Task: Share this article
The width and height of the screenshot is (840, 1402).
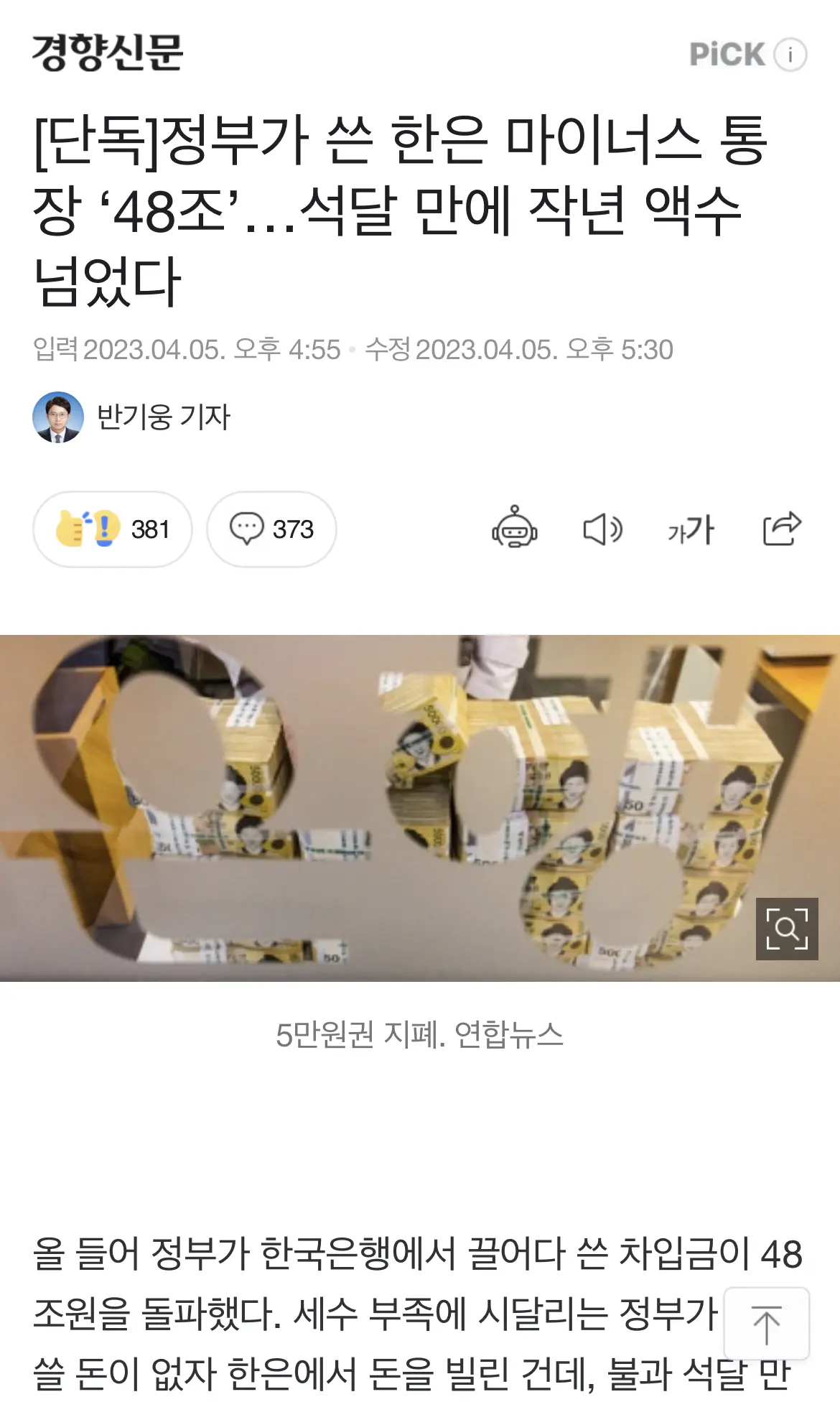Action: pos(781,529)
